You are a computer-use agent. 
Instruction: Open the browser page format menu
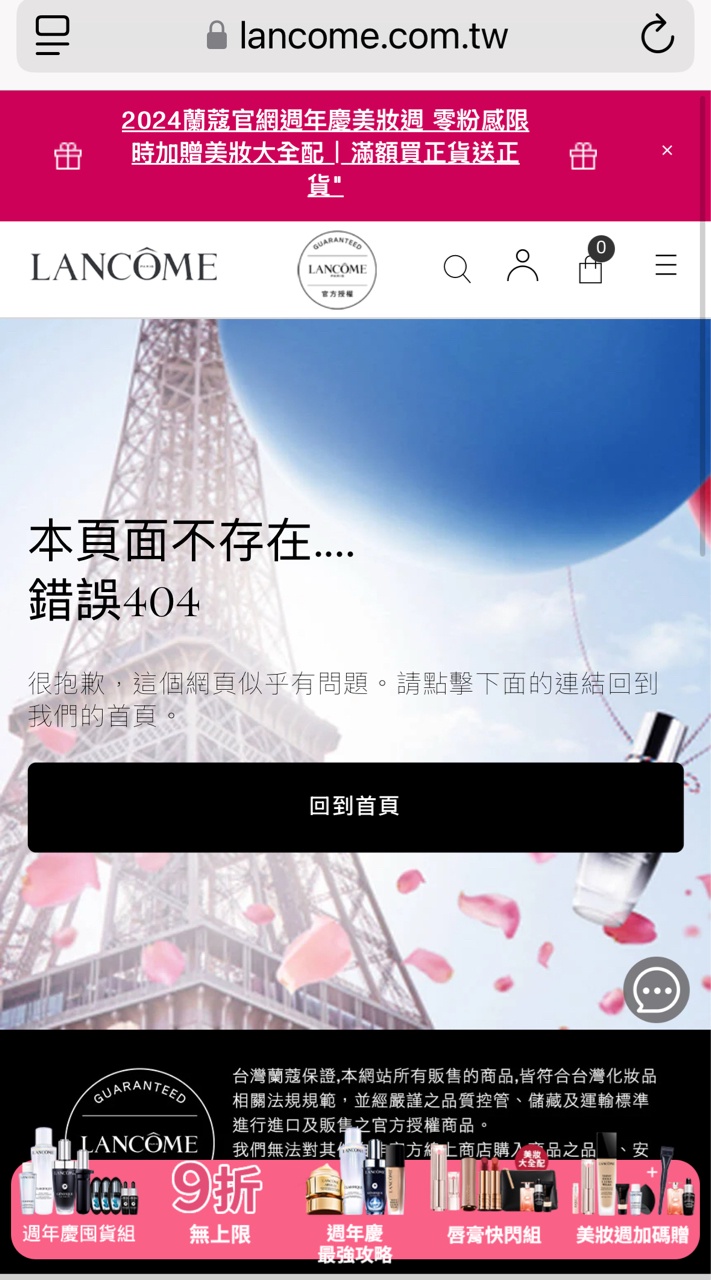pos(52,35)
